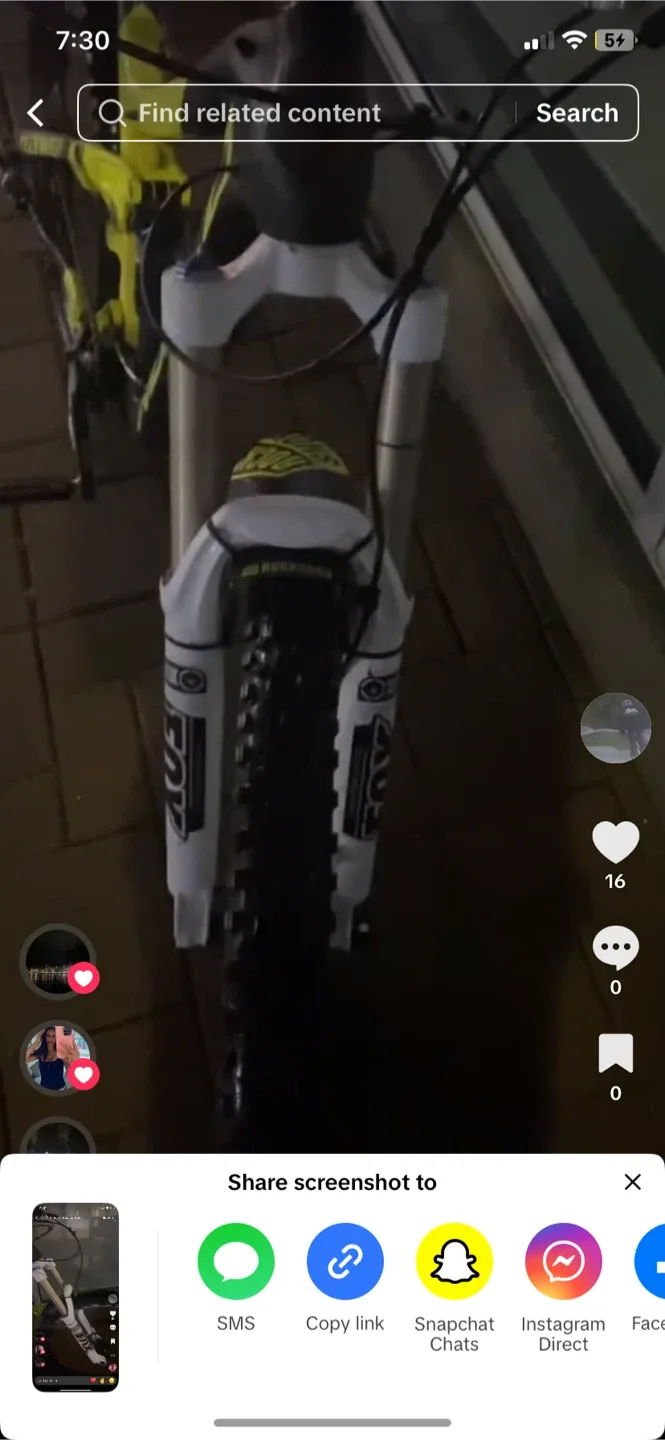The image size is (665, 1440).
Task: Tap the Search button
Action: pos(577,113)
